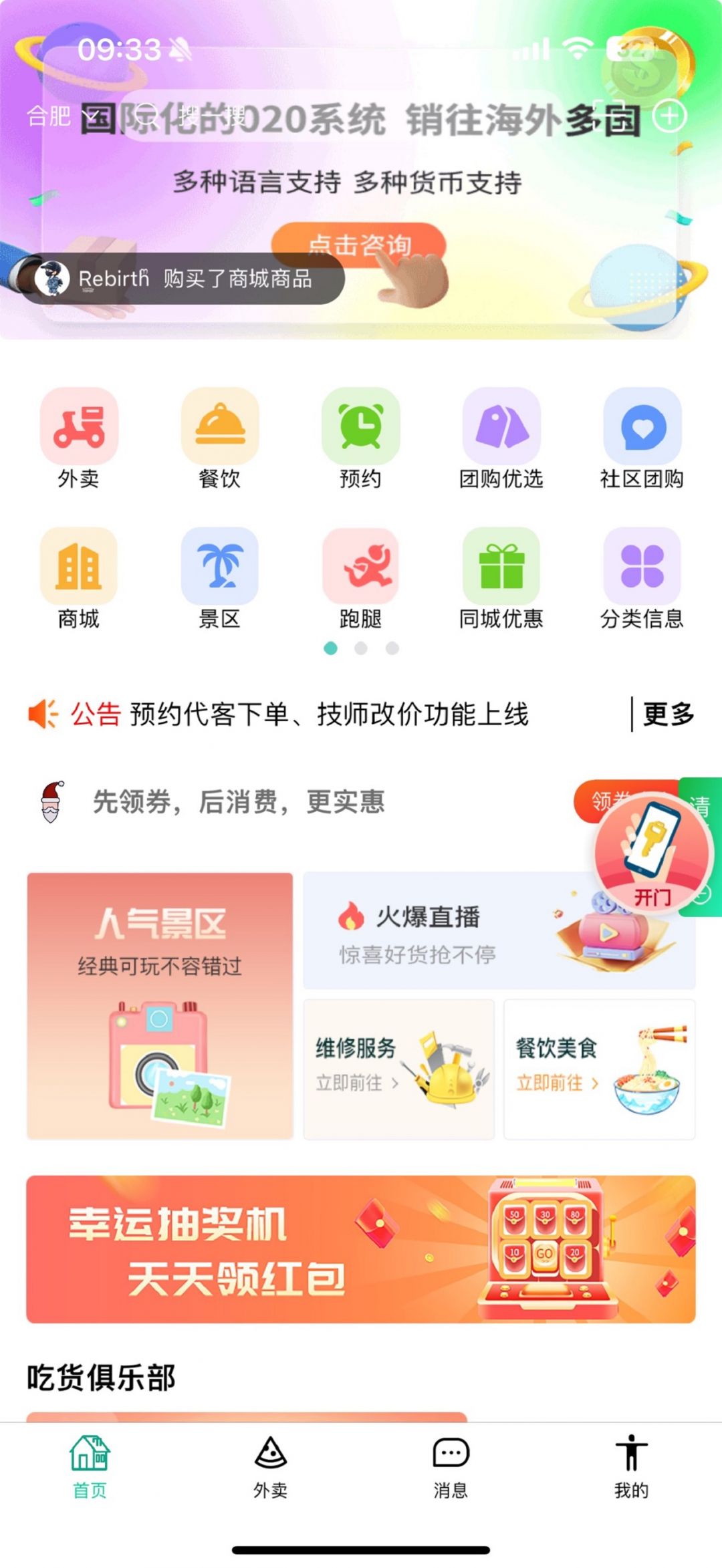Open 同城优惠 local deals
The width and height of the screenshot is (722, 1568).
tap(501, 567)
